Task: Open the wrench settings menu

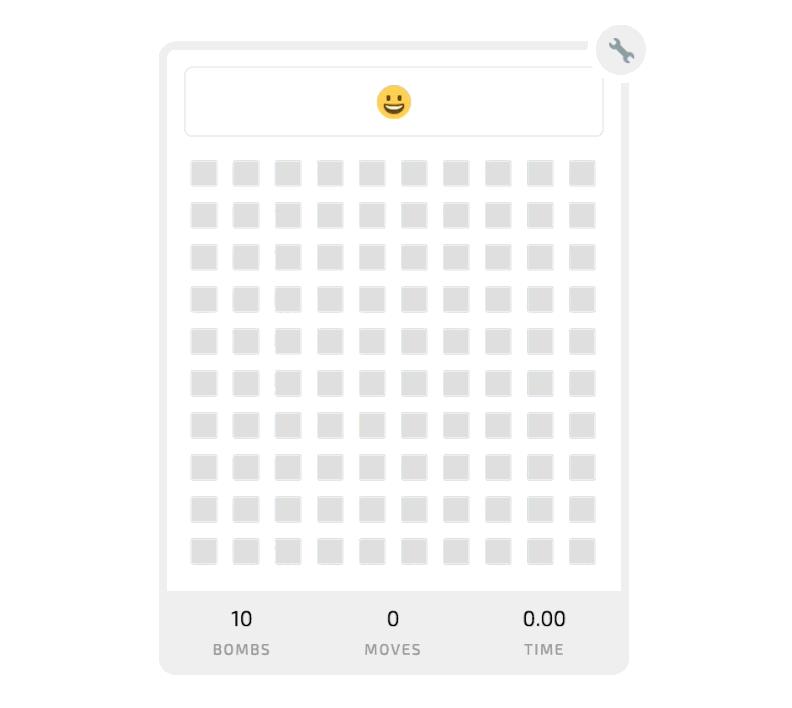Action: 621,50
